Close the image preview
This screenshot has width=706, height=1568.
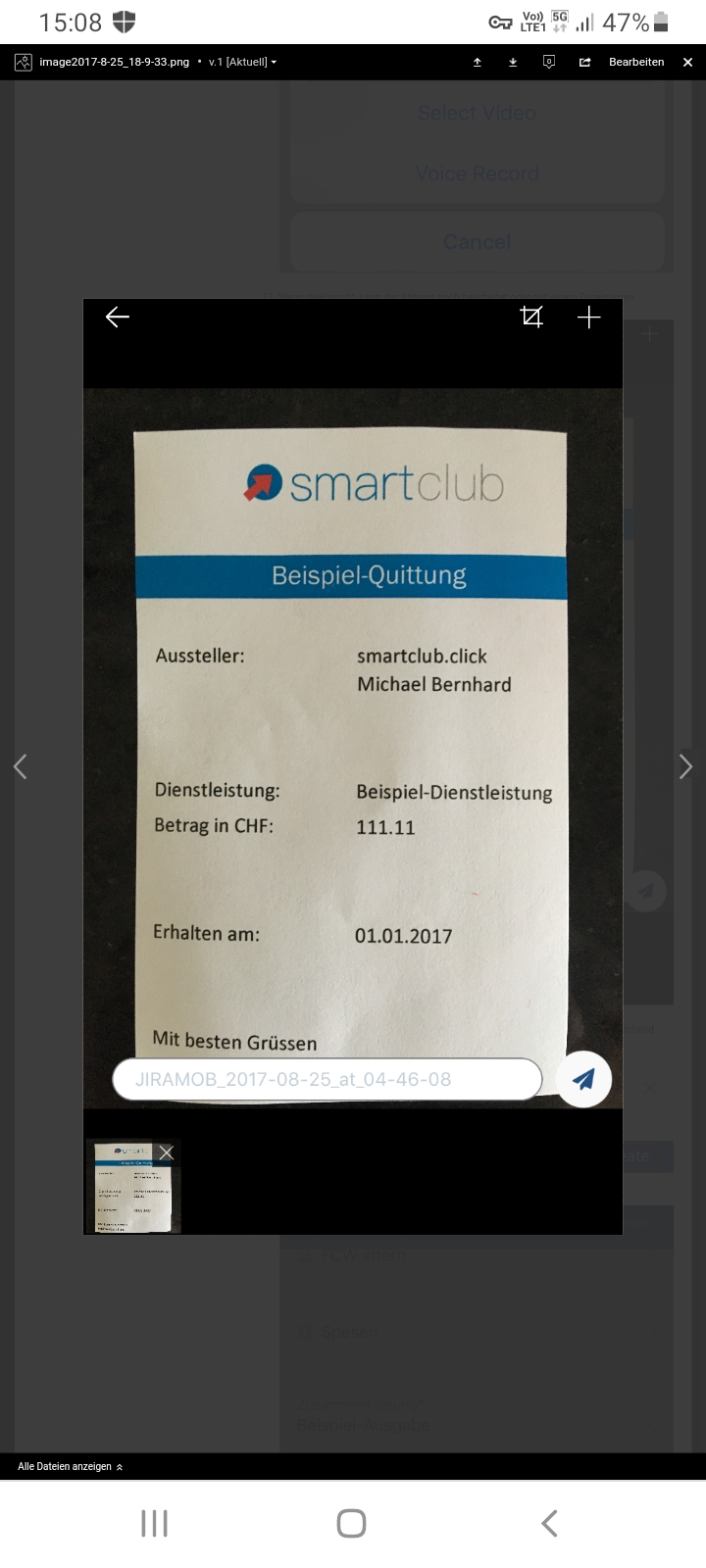pos(687,62)
